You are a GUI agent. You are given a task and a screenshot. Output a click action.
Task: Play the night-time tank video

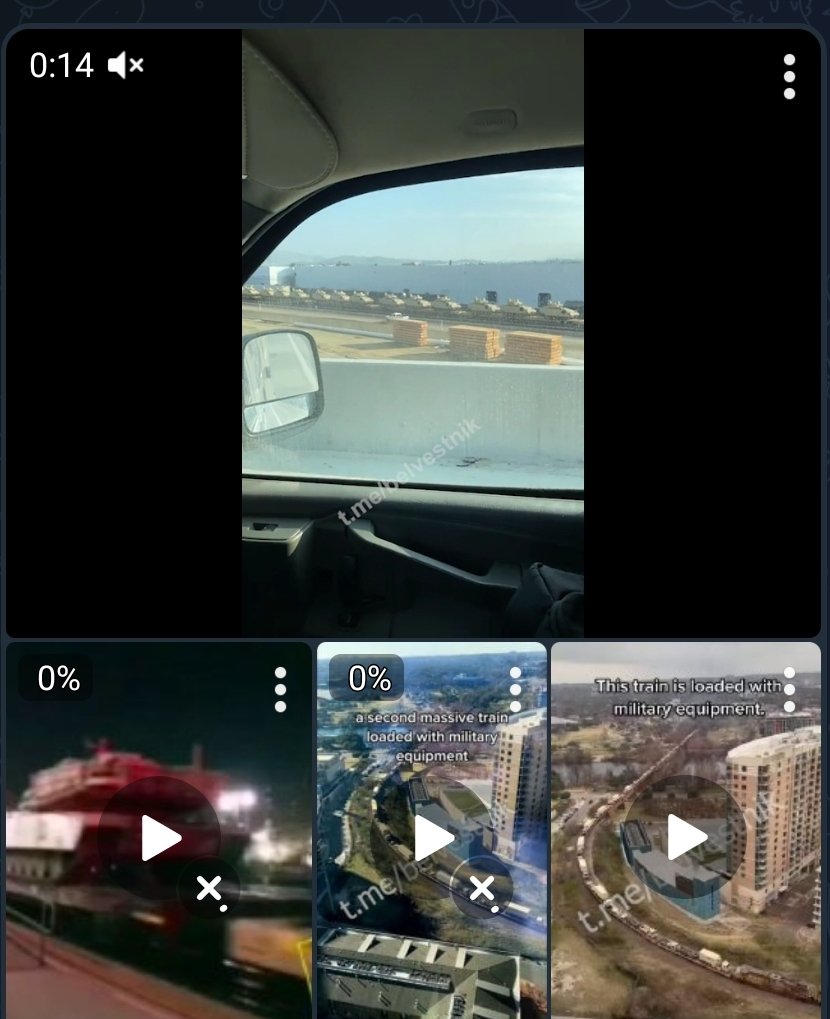click(160, 838)
